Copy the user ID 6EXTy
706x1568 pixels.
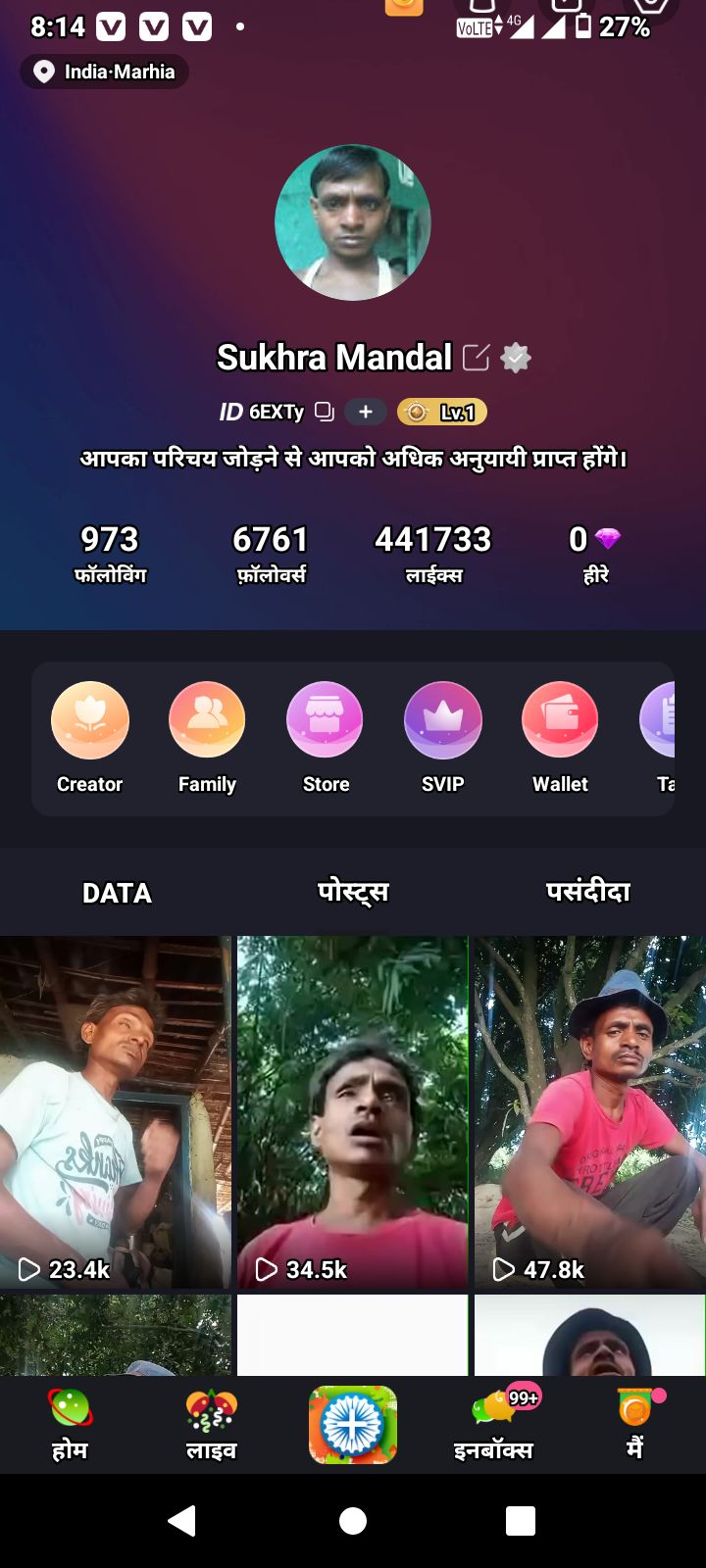325,412
